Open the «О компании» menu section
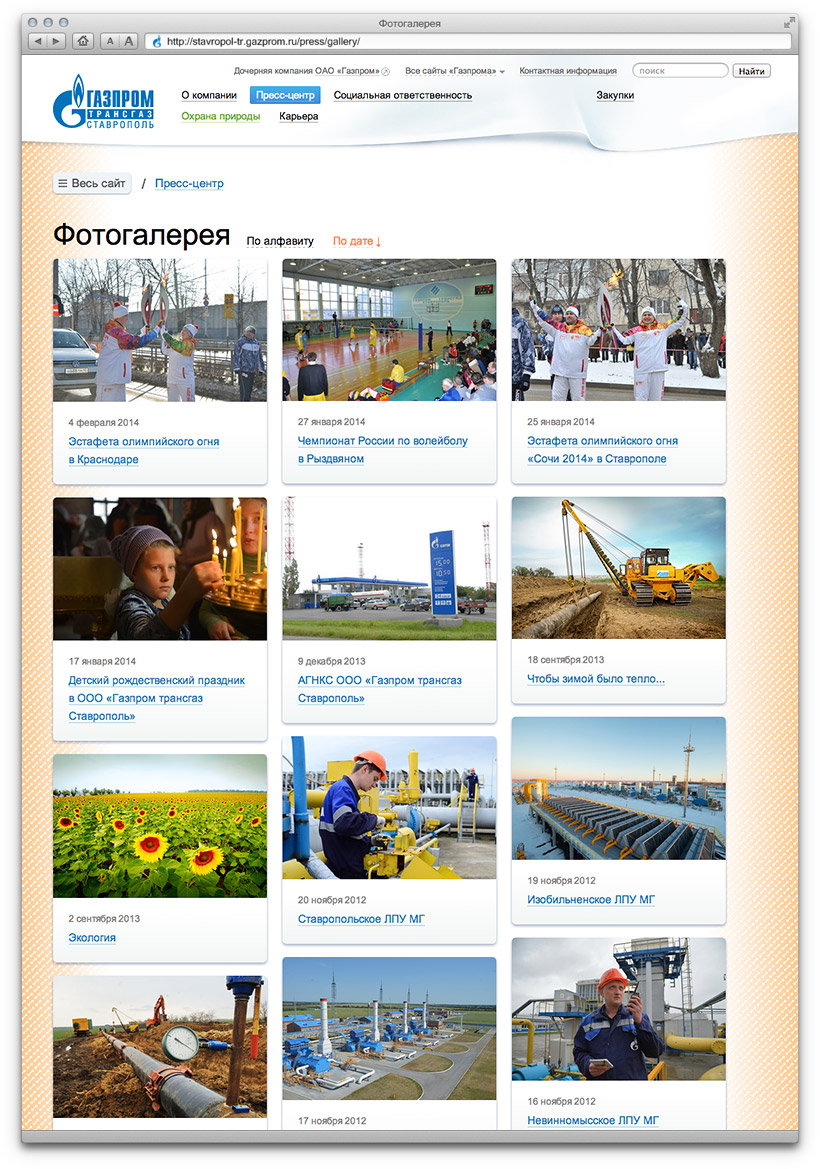 coord(209,95)
